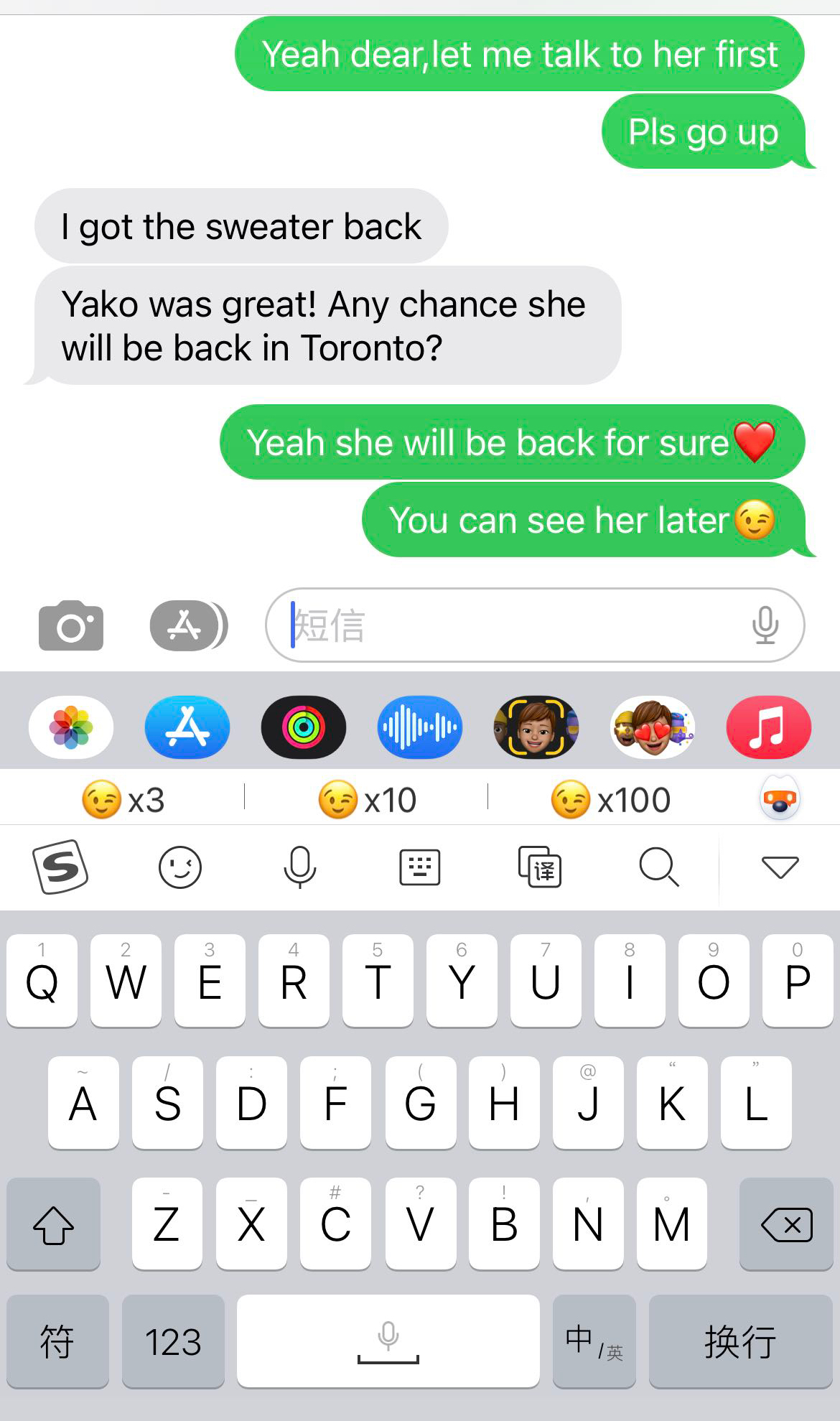Focus the 短信 message input field

503,625
